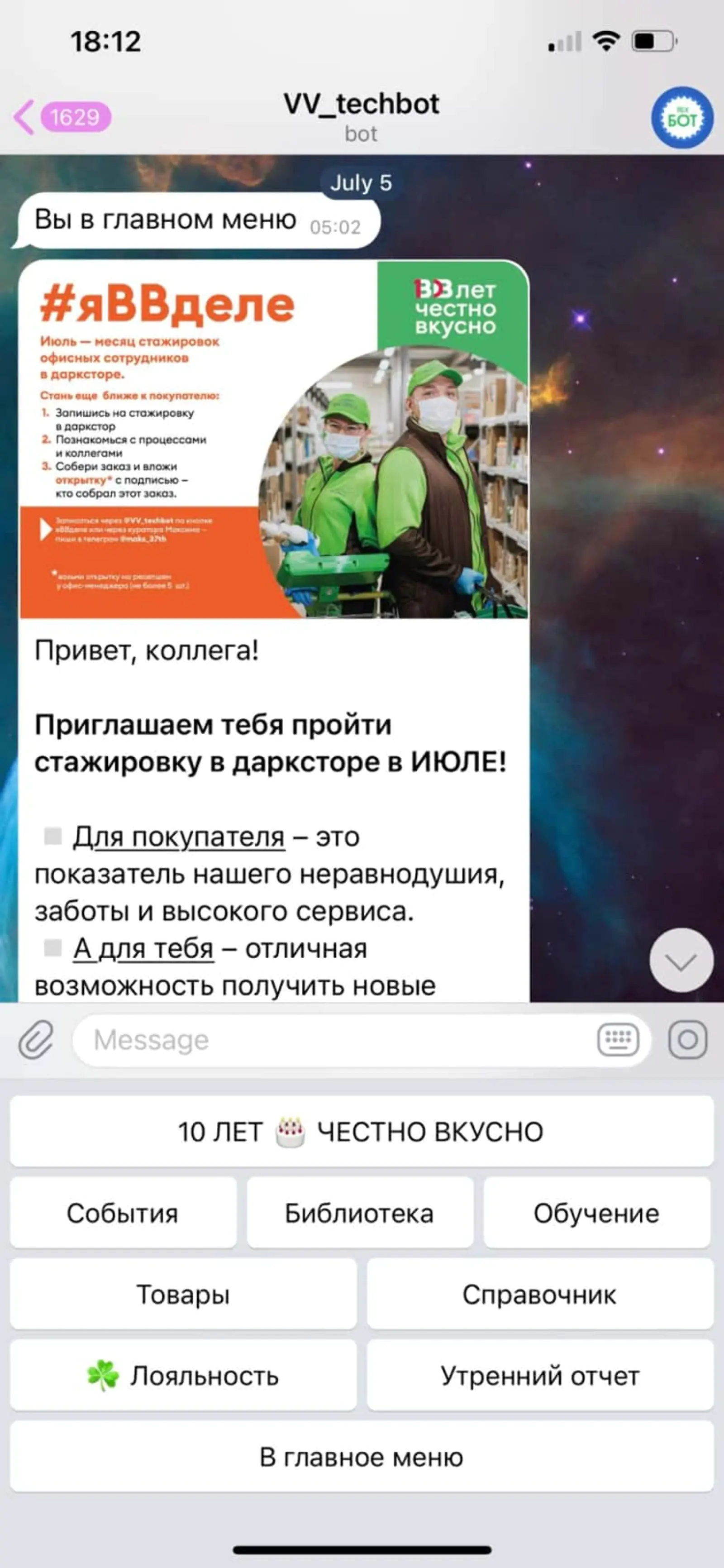Image resolution: width=724 pixels, height=1568 pixels.
Task: Open События section
Action: click(x=123, y=1213)
